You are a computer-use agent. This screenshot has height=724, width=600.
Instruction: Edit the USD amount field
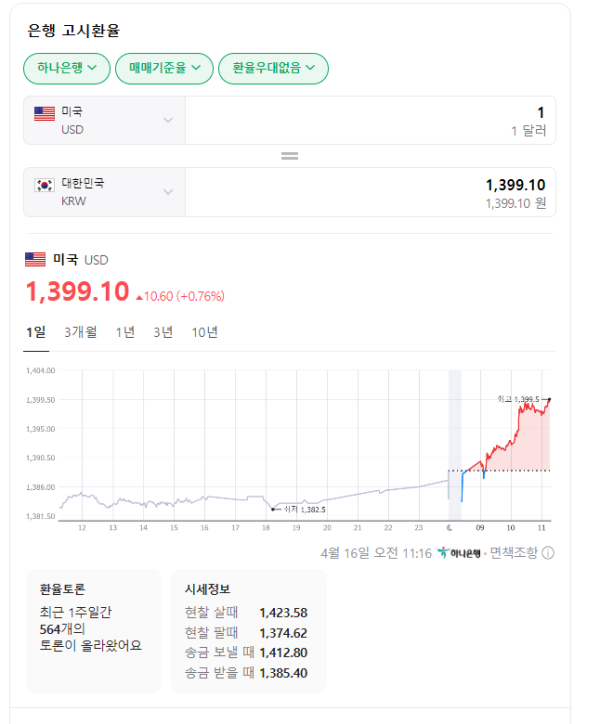point(370,121)
